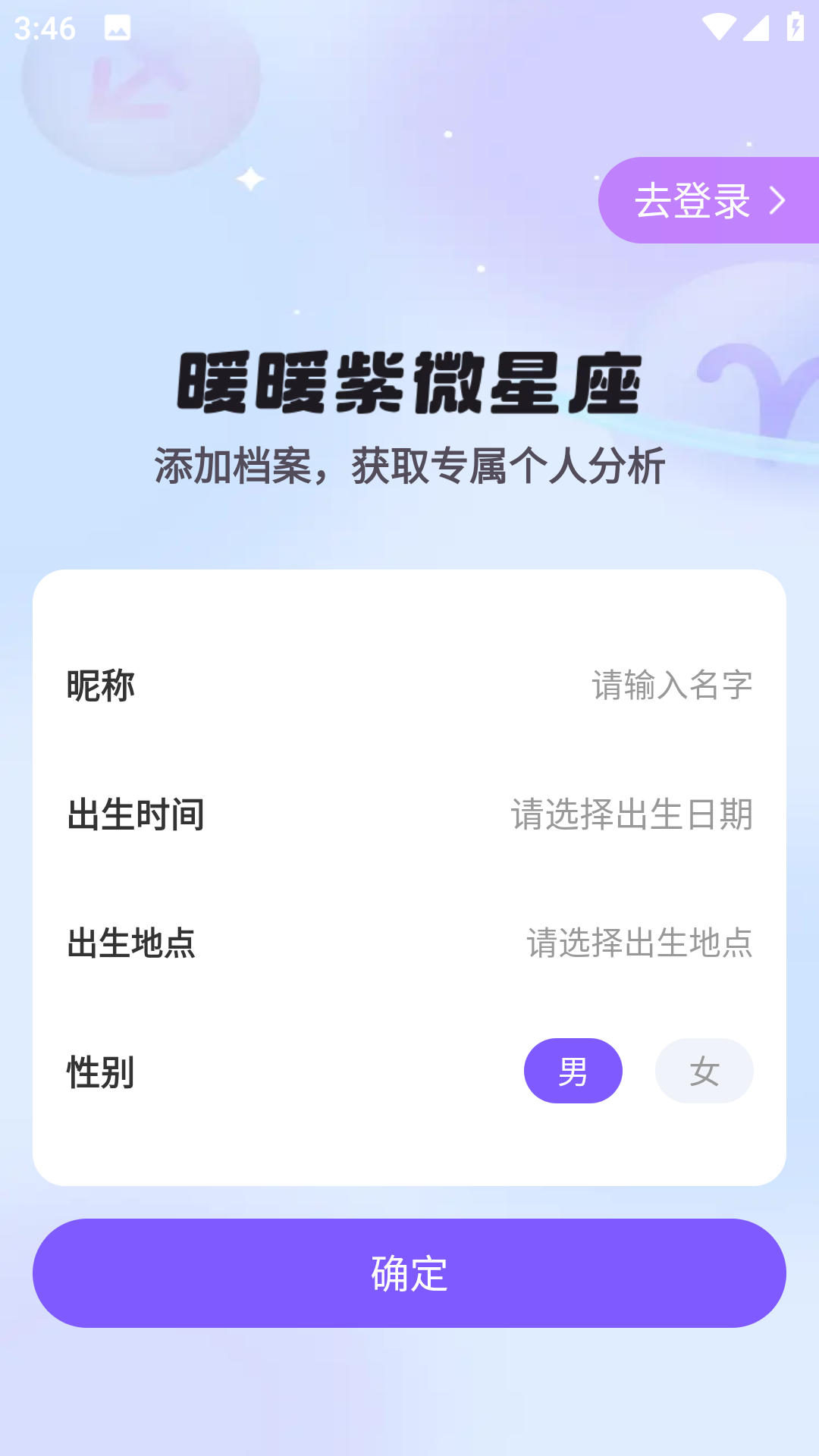
Task: Confirm the profile with 确定
Action: pyautogui.click(x=409, y=1273)
